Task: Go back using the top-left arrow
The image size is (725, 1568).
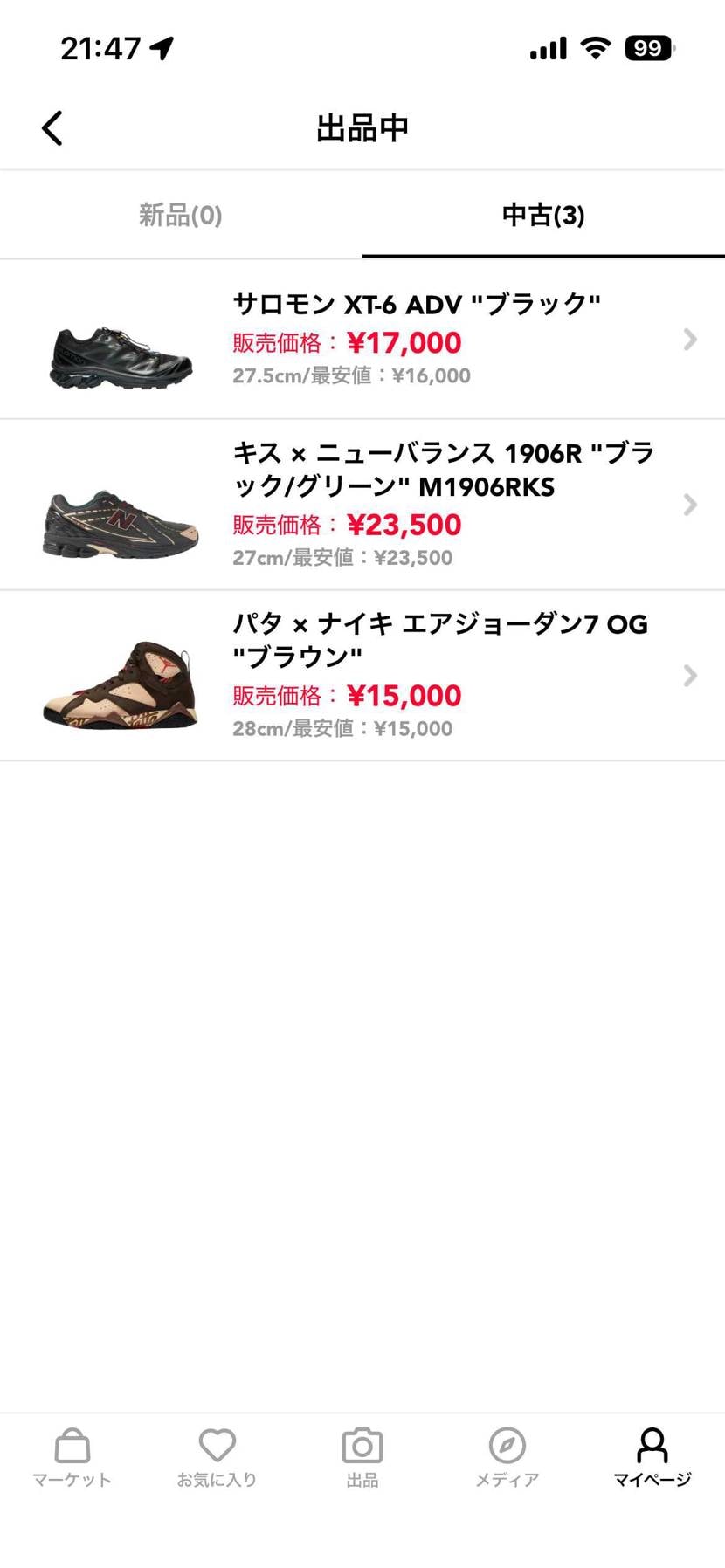Action: 52,128
